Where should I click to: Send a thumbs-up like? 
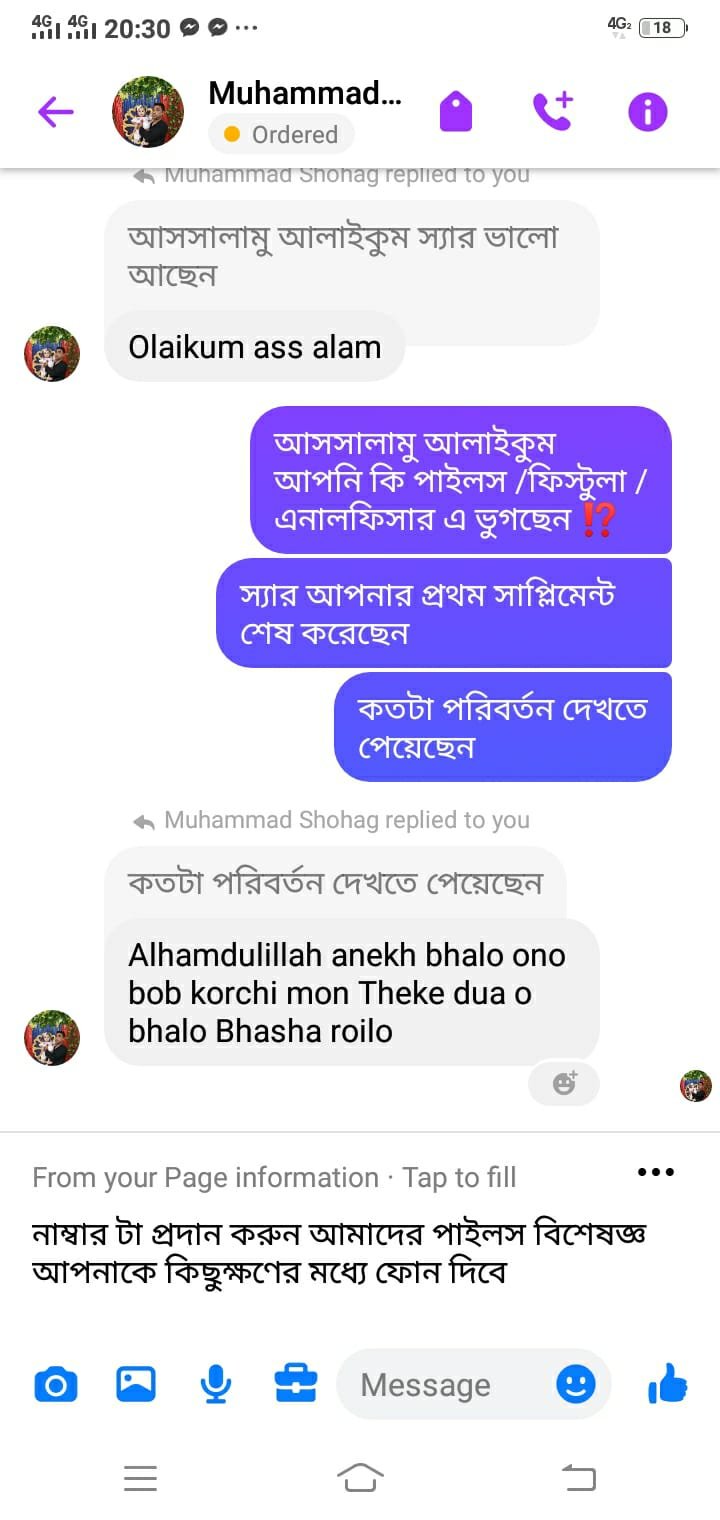pos(667,1385)
